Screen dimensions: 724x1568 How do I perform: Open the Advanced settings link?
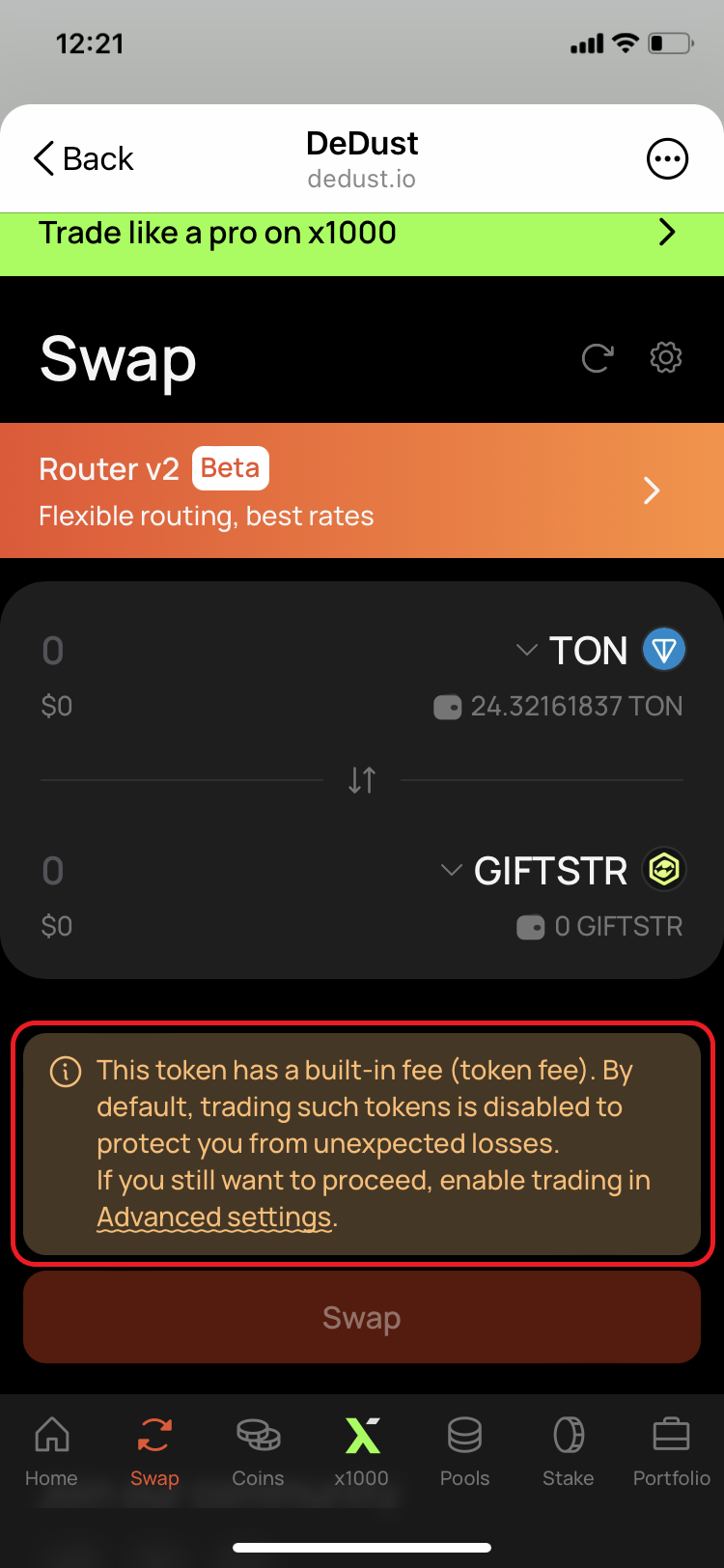click(x=214, y=1218)
